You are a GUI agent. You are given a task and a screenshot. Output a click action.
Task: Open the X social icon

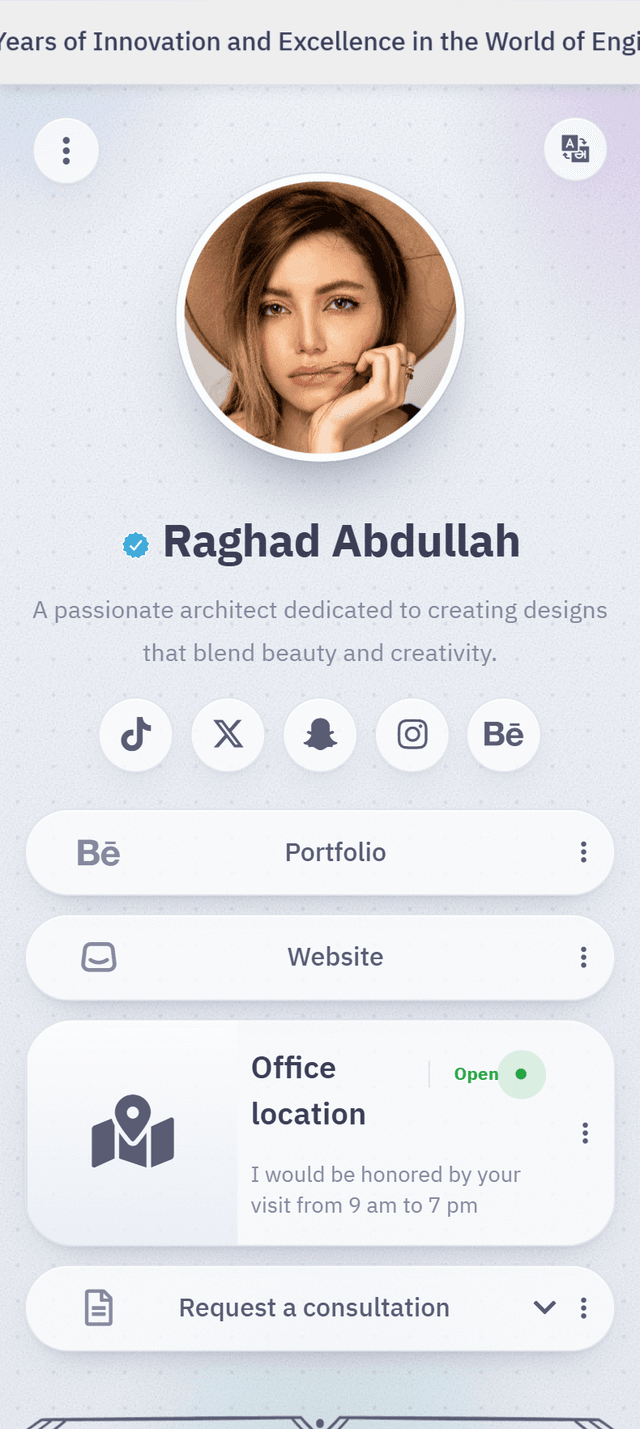click(228, 735)
